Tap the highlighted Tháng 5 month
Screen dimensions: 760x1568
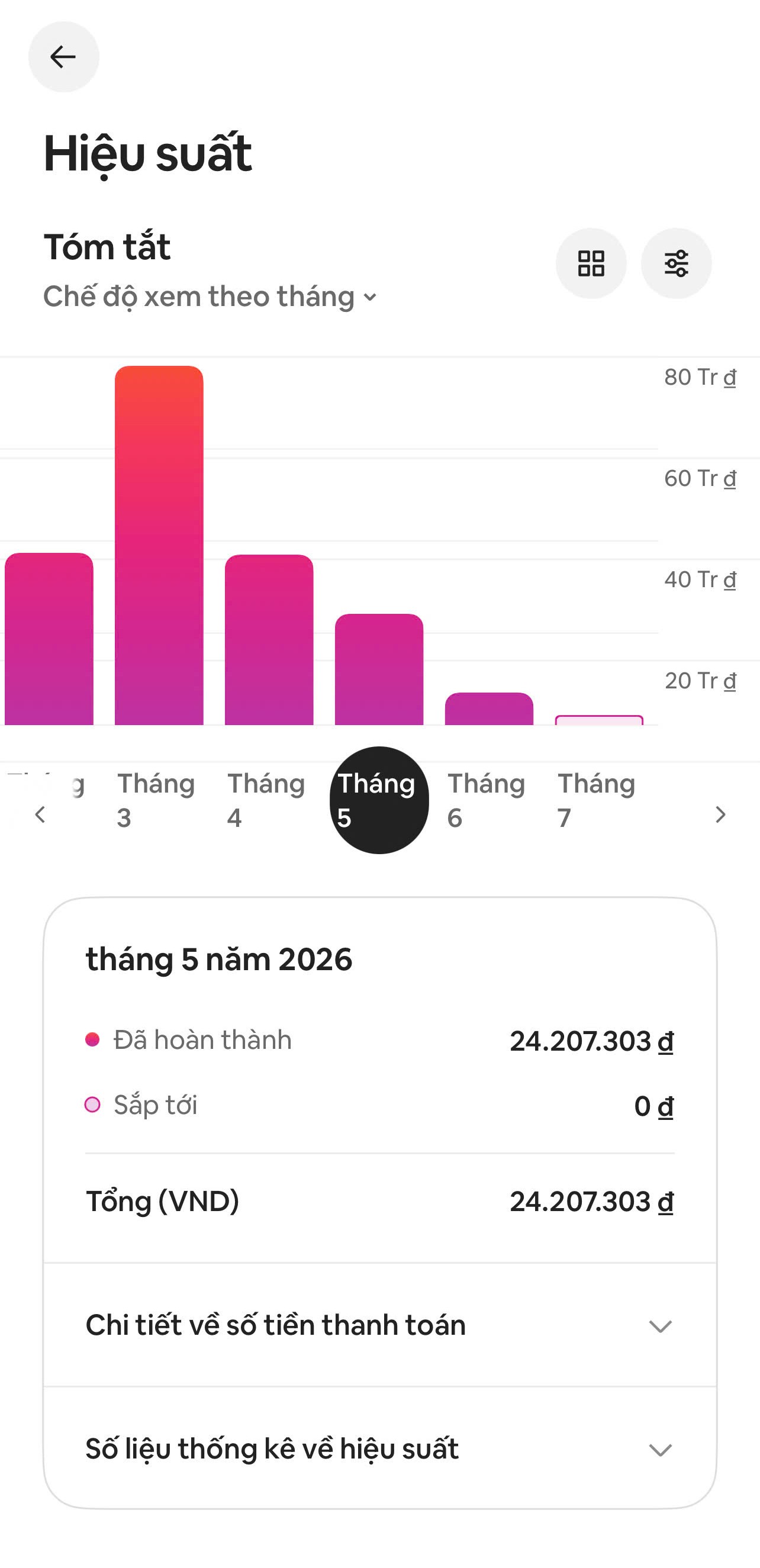click(x=379, y=800)
